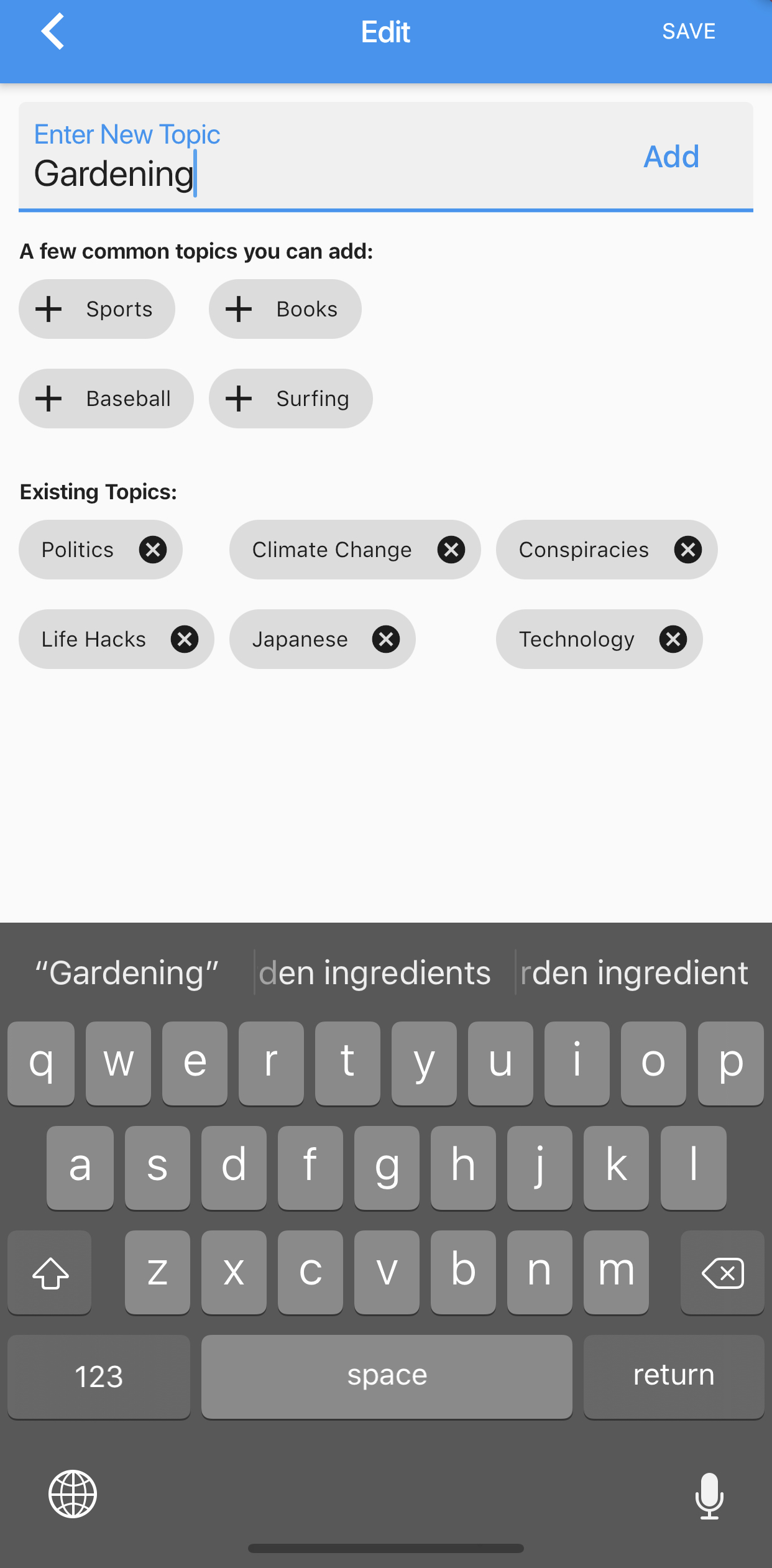Save the topic changes
Image resolution: width=772 pixels, height=1568 pixels.
[688, 31]
